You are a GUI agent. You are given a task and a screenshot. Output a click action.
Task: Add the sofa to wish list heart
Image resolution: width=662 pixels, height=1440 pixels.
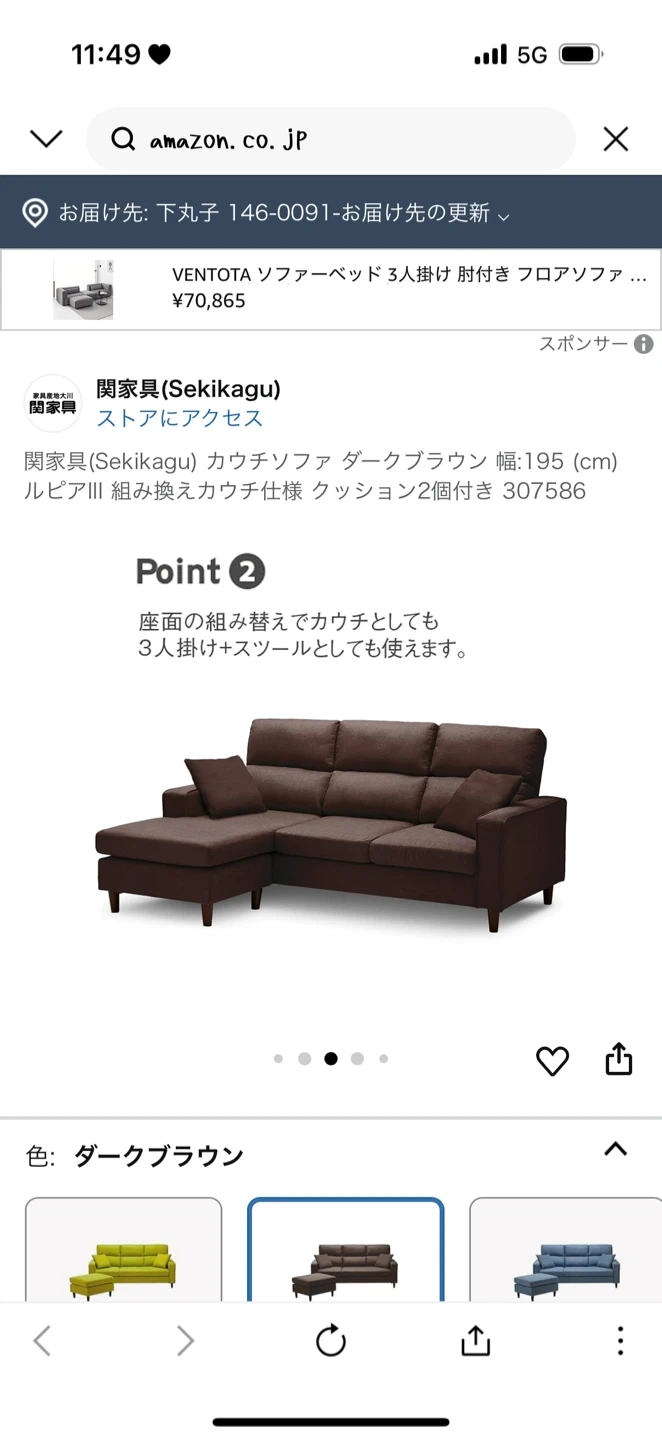click(552, 1060)
